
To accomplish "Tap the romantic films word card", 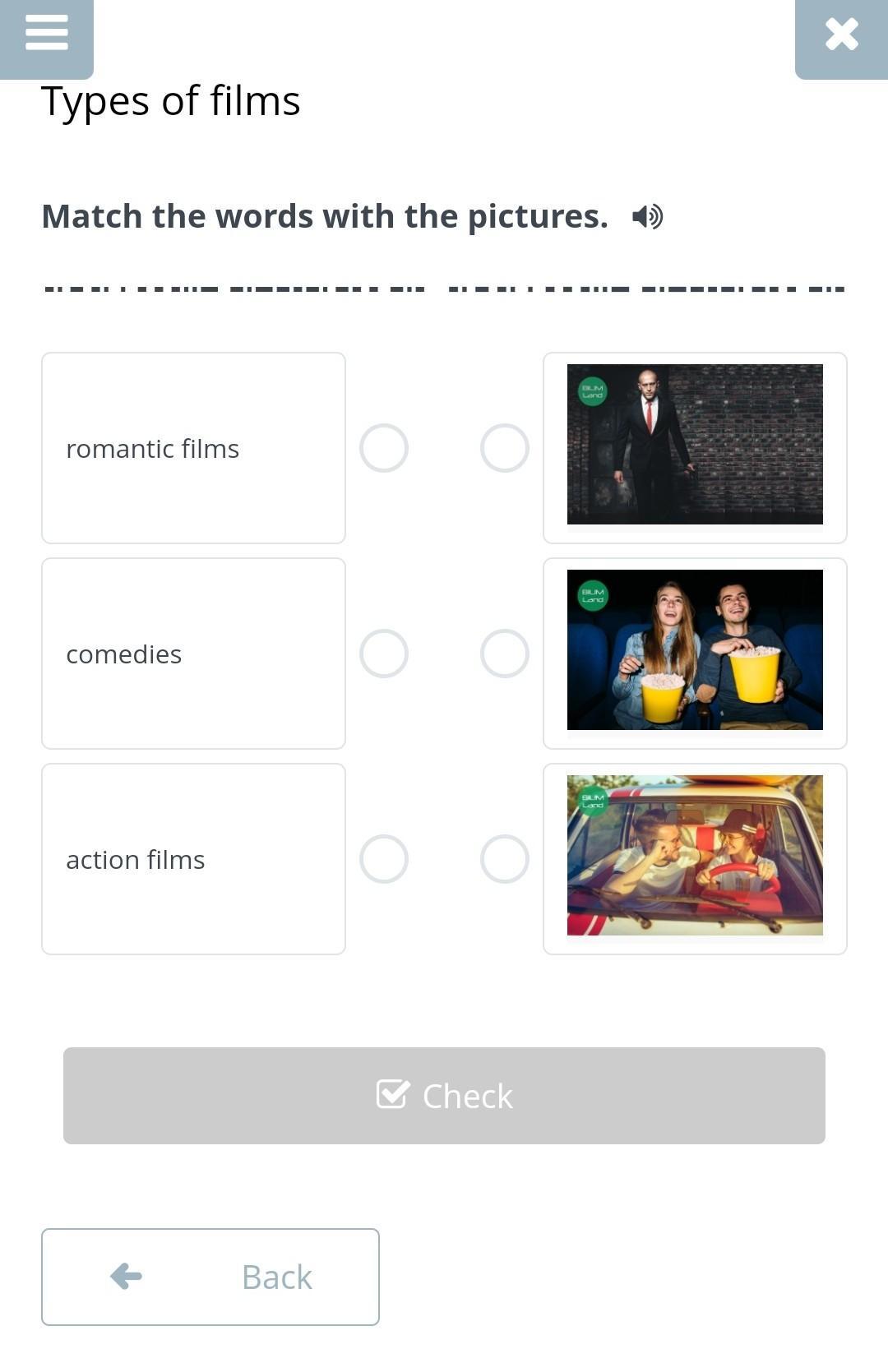I will [193, 448].
